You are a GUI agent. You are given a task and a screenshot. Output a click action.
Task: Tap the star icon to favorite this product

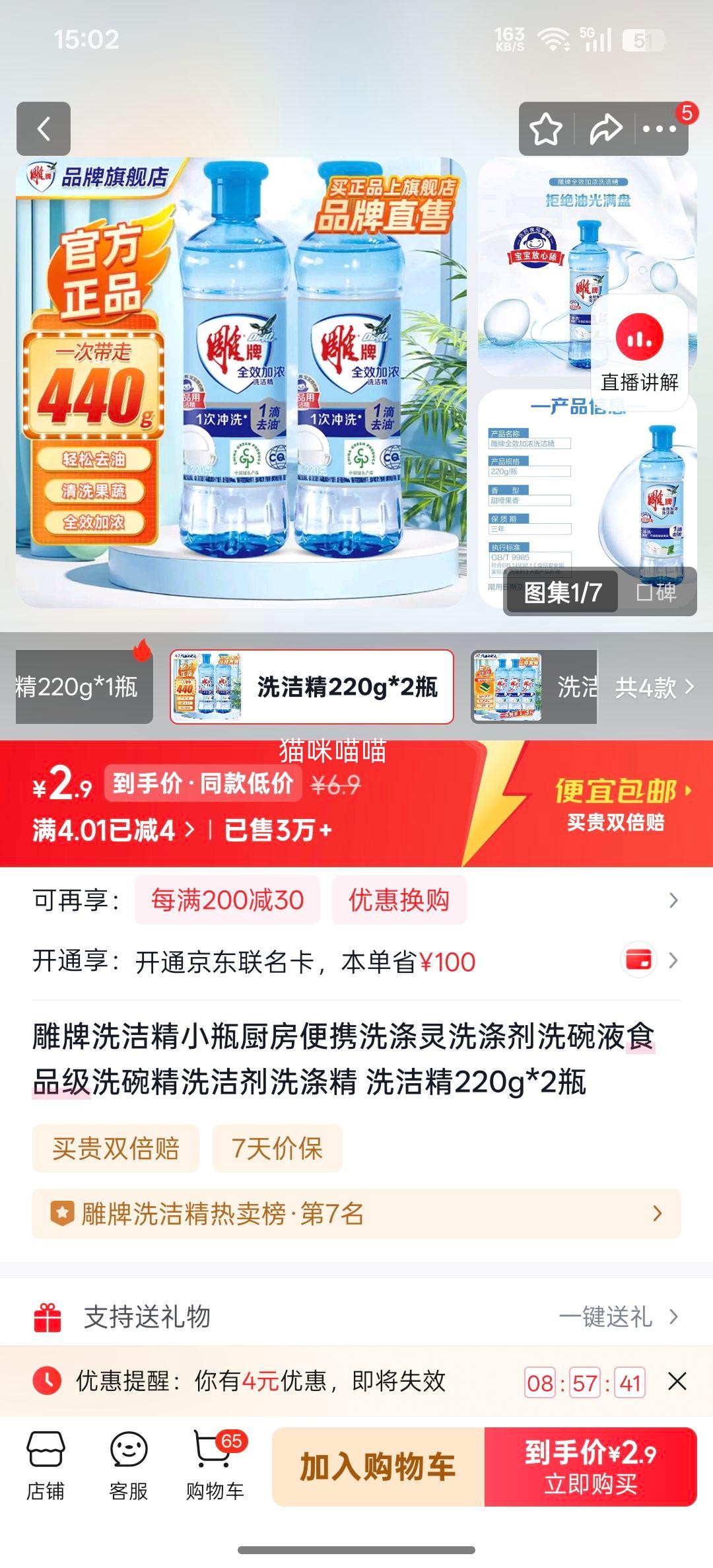(x=545, y=128)
